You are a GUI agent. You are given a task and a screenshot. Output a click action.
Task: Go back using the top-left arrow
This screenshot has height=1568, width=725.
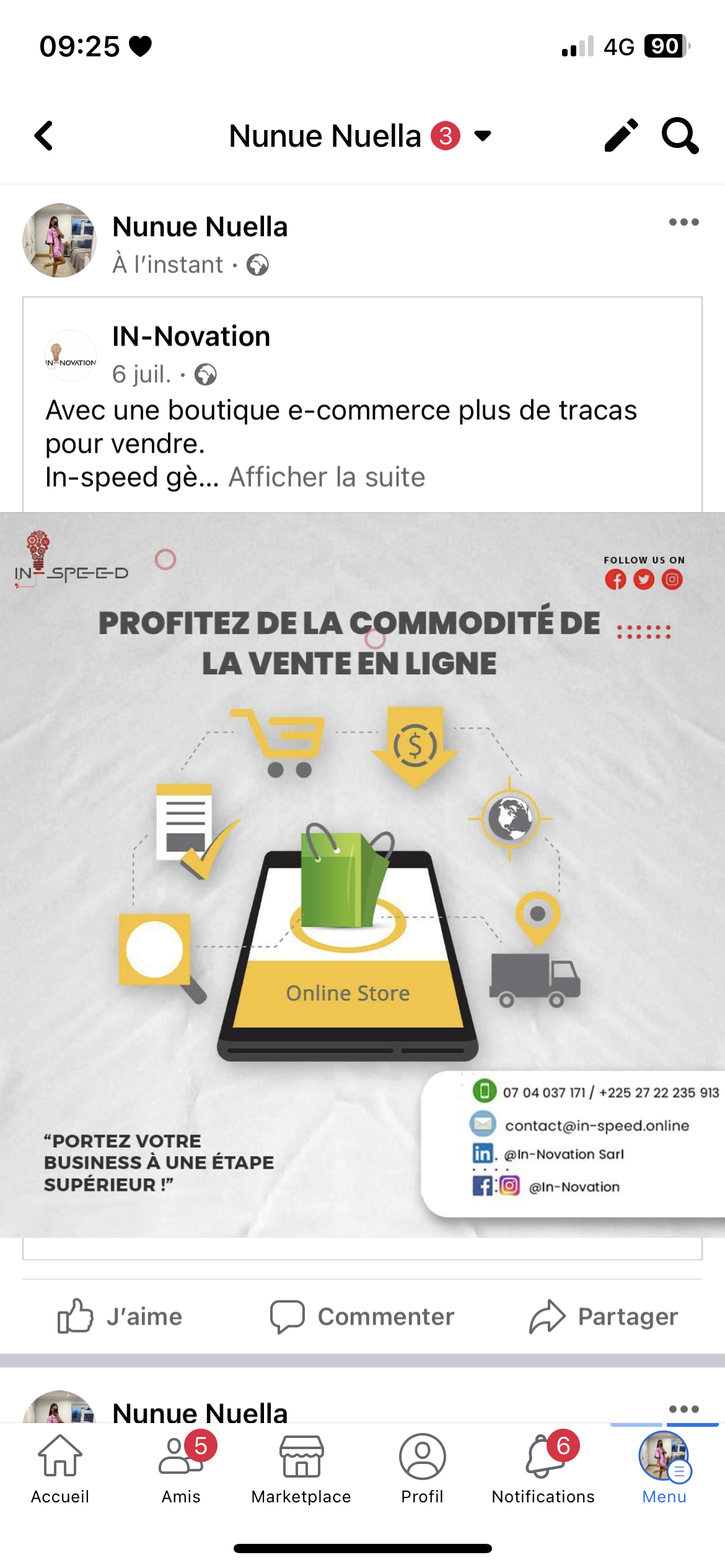point(44,136)
